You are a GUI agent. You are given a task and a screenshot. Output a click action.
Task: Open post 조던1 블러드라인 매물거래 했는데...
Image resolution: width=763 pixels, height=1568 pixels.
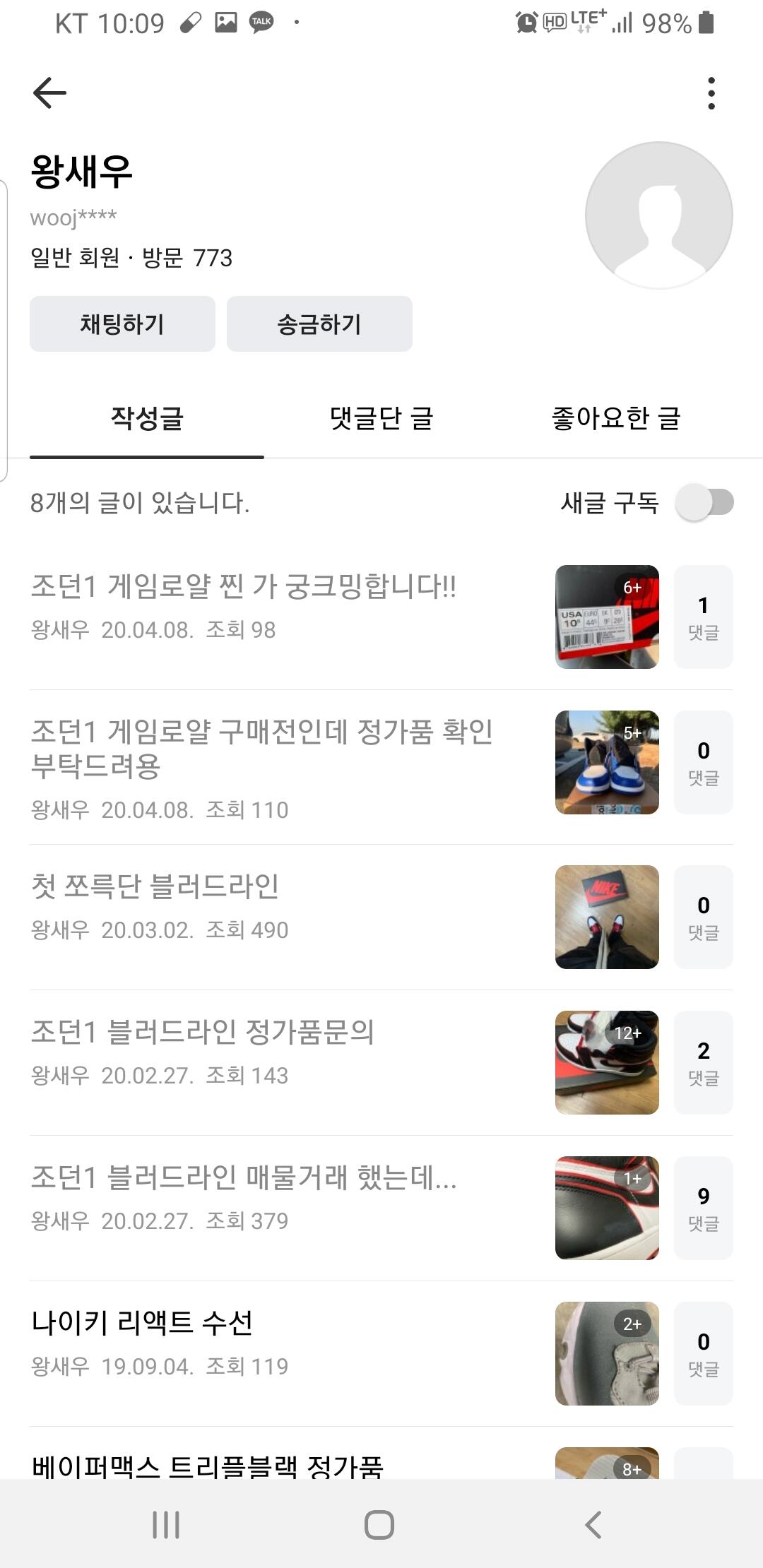tap(244, 1177)
